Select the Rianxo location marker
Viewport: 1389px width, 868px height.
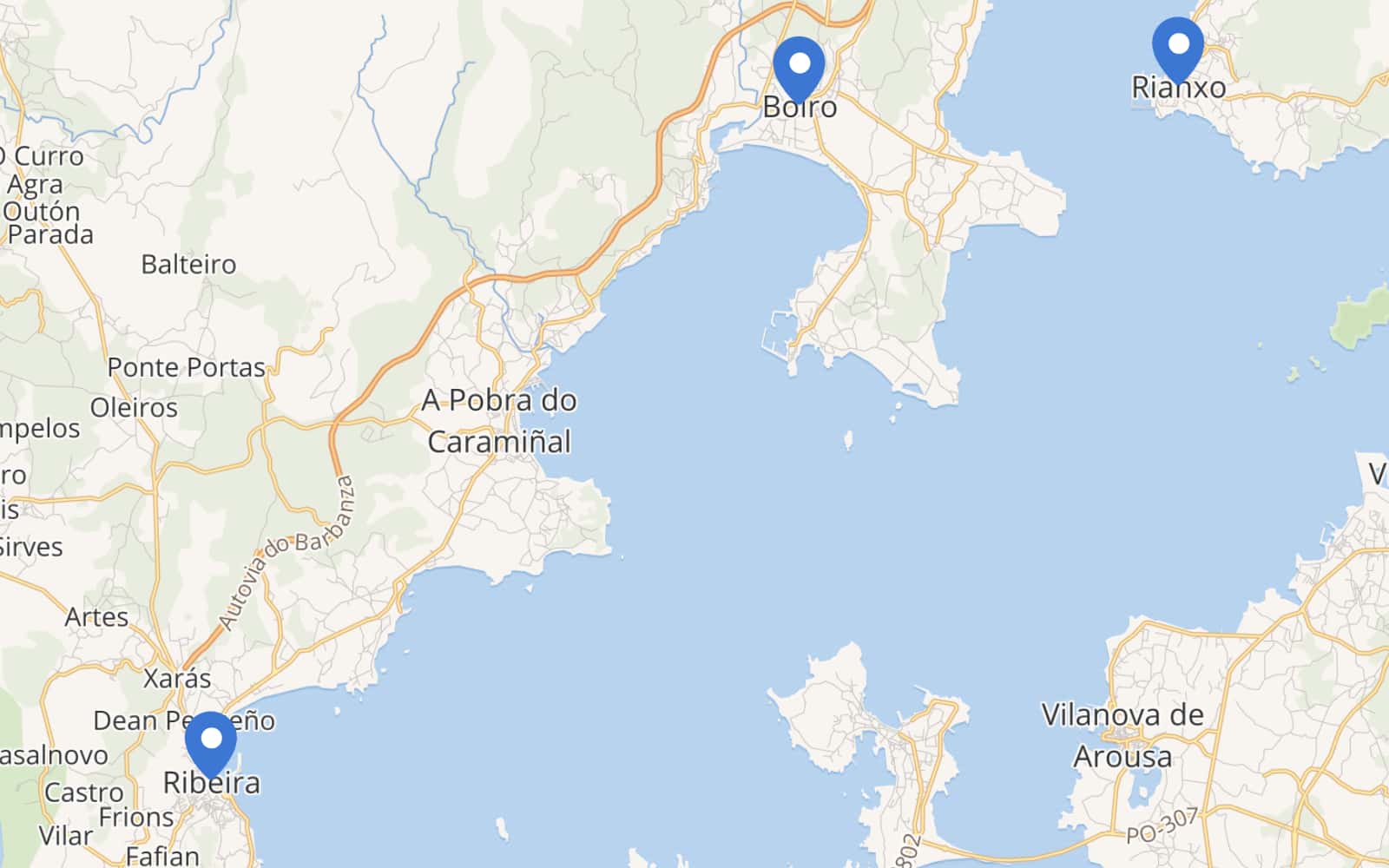(1178, 47)
